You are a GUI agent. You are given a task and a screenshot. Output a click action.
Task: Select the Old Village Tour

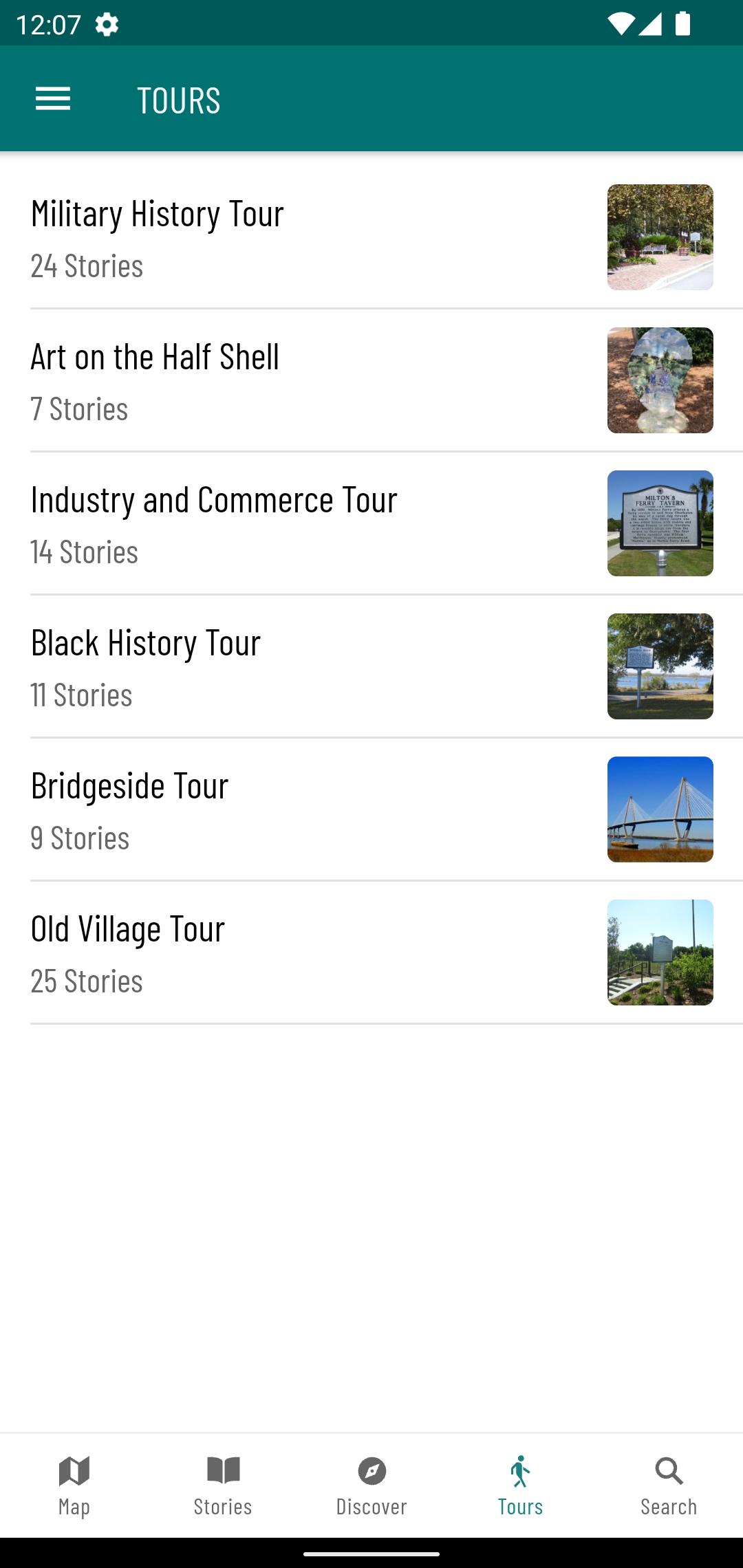coord(371,952)
